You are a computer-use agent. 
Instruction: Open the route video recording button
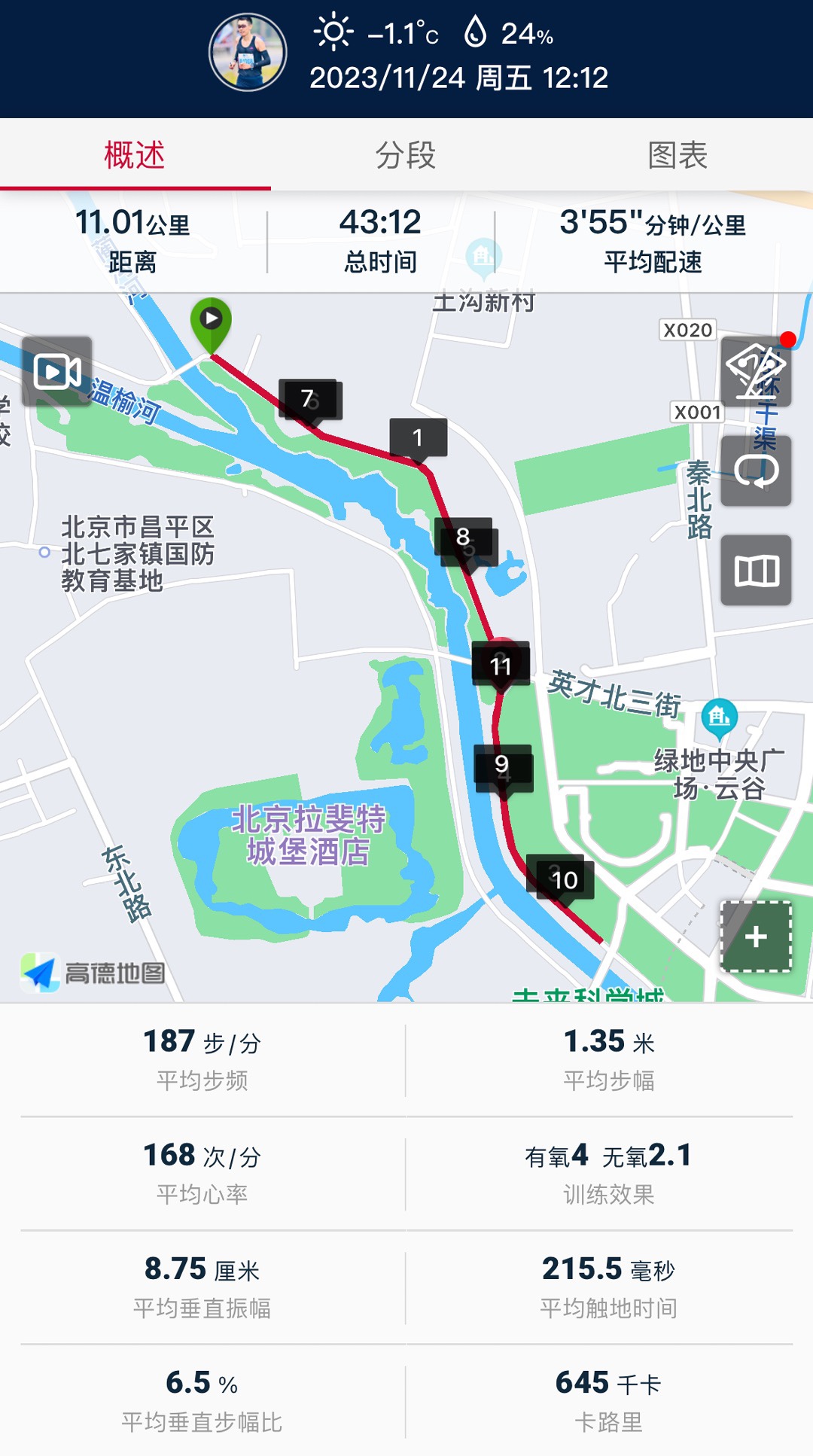[x=57, y=372]
